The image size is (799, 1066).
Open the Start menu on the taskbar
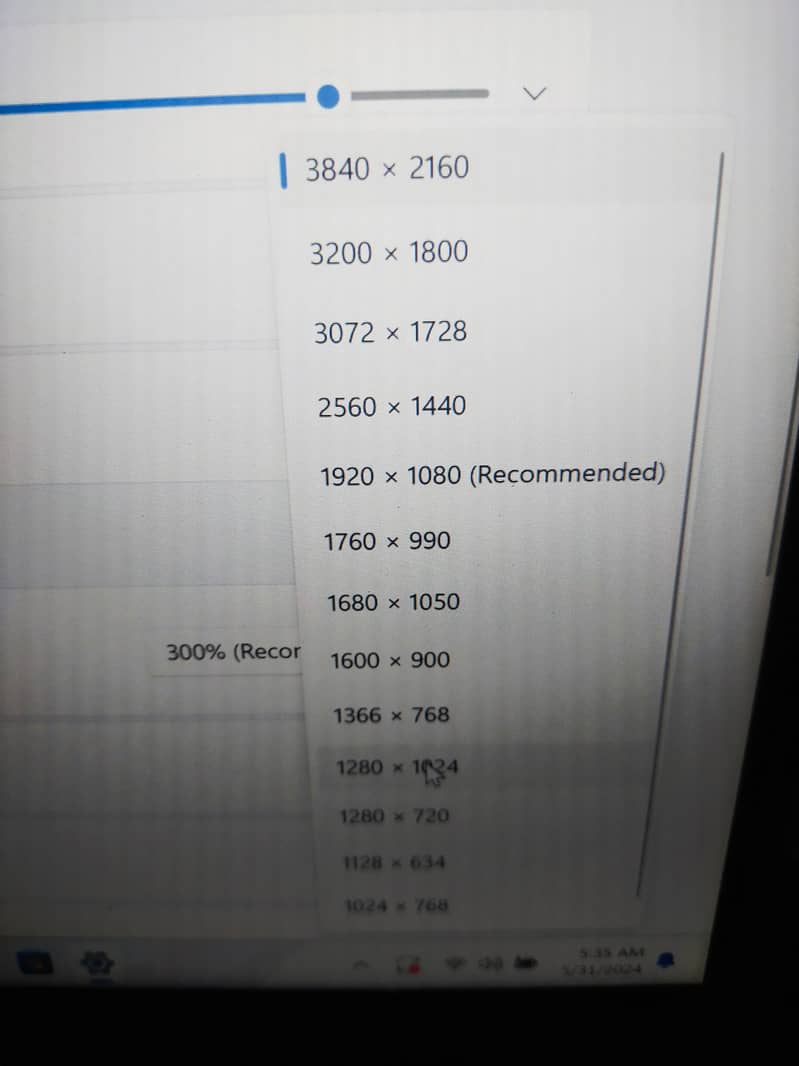[36, 963]
